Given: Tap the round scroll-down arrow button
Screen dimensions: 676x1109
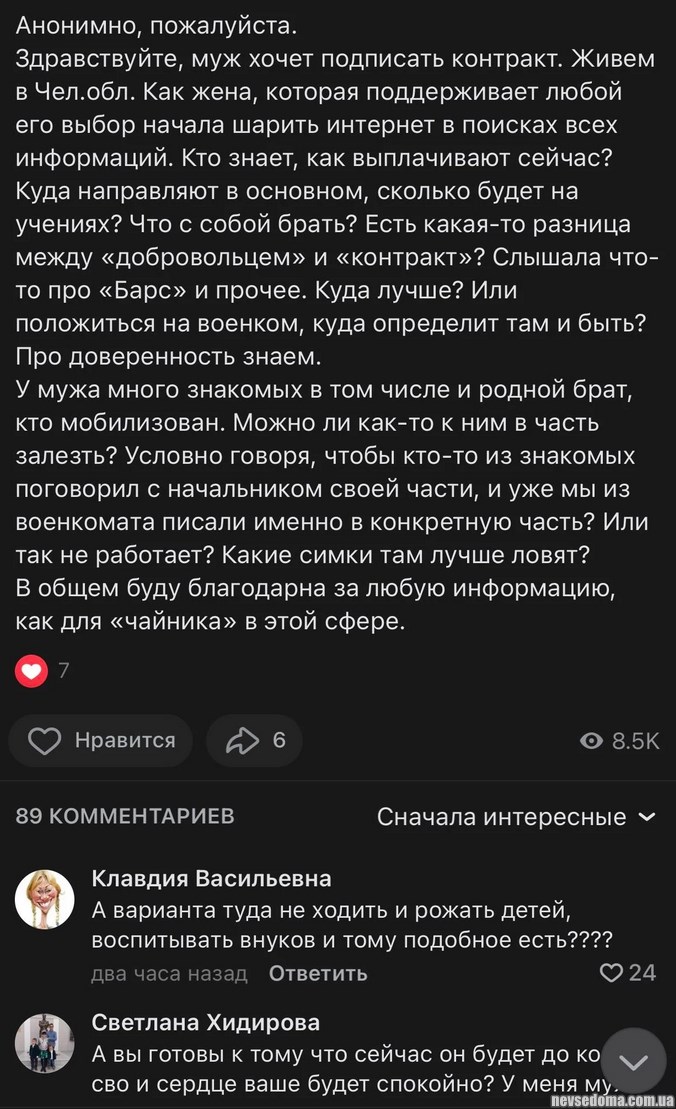Looking at the screenshot, I should tap(634, 1060).
